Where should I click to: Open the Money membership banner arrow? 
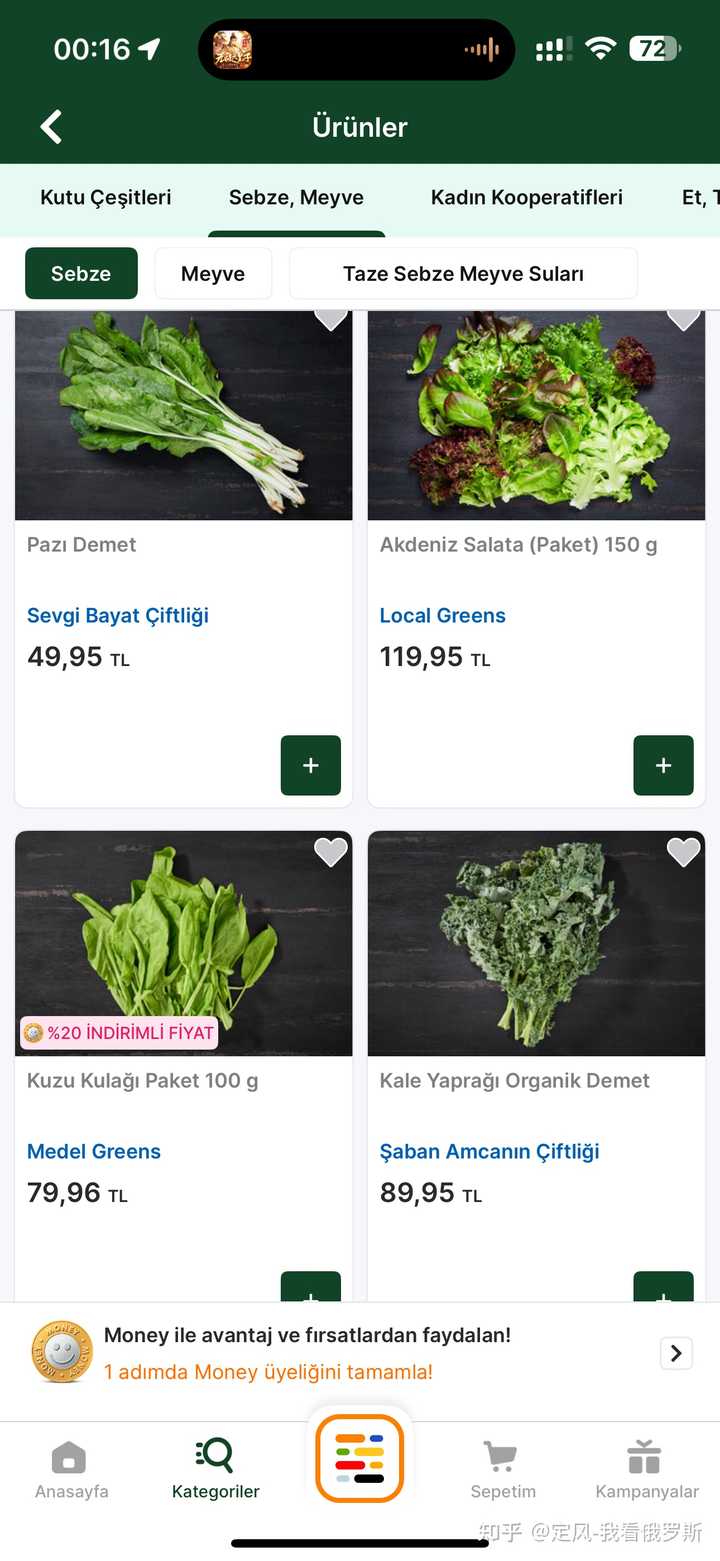pos(676,1353)
